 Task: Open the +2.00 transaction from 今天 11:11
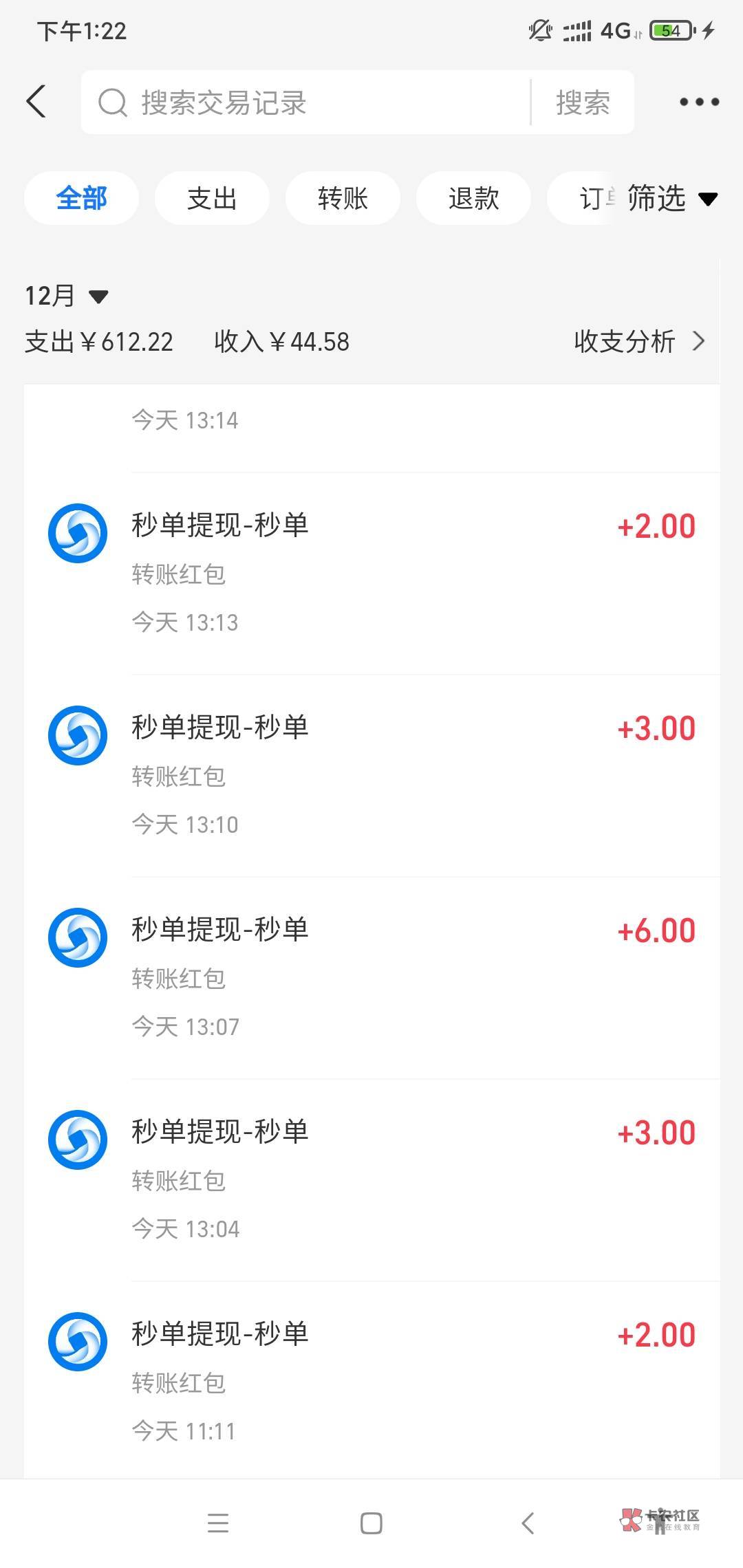tap(371, 1382)
